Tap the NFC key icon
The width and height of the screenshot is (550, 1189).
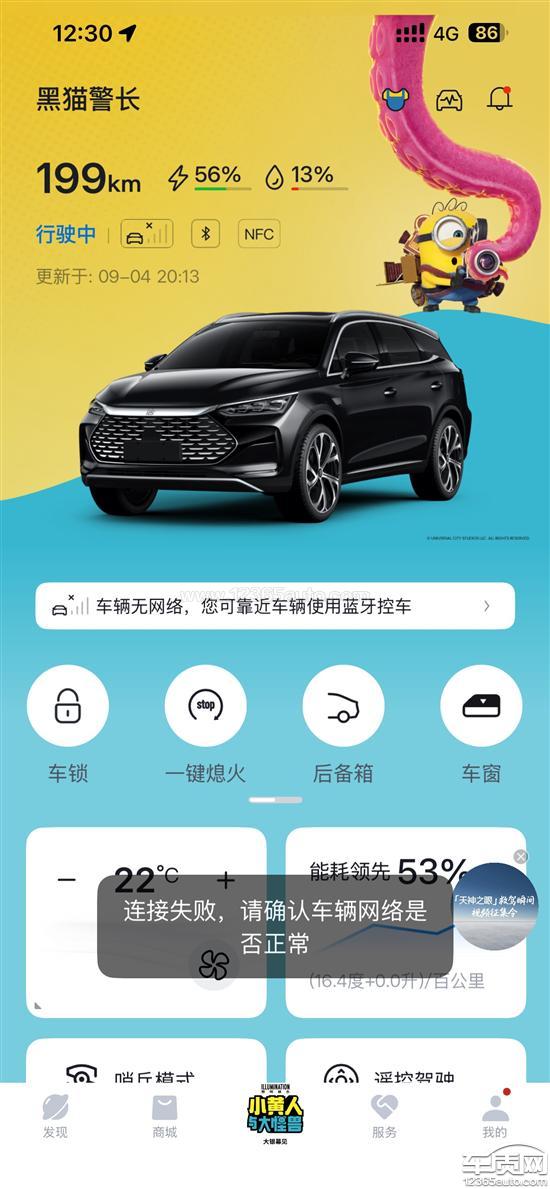pos(259,234)
